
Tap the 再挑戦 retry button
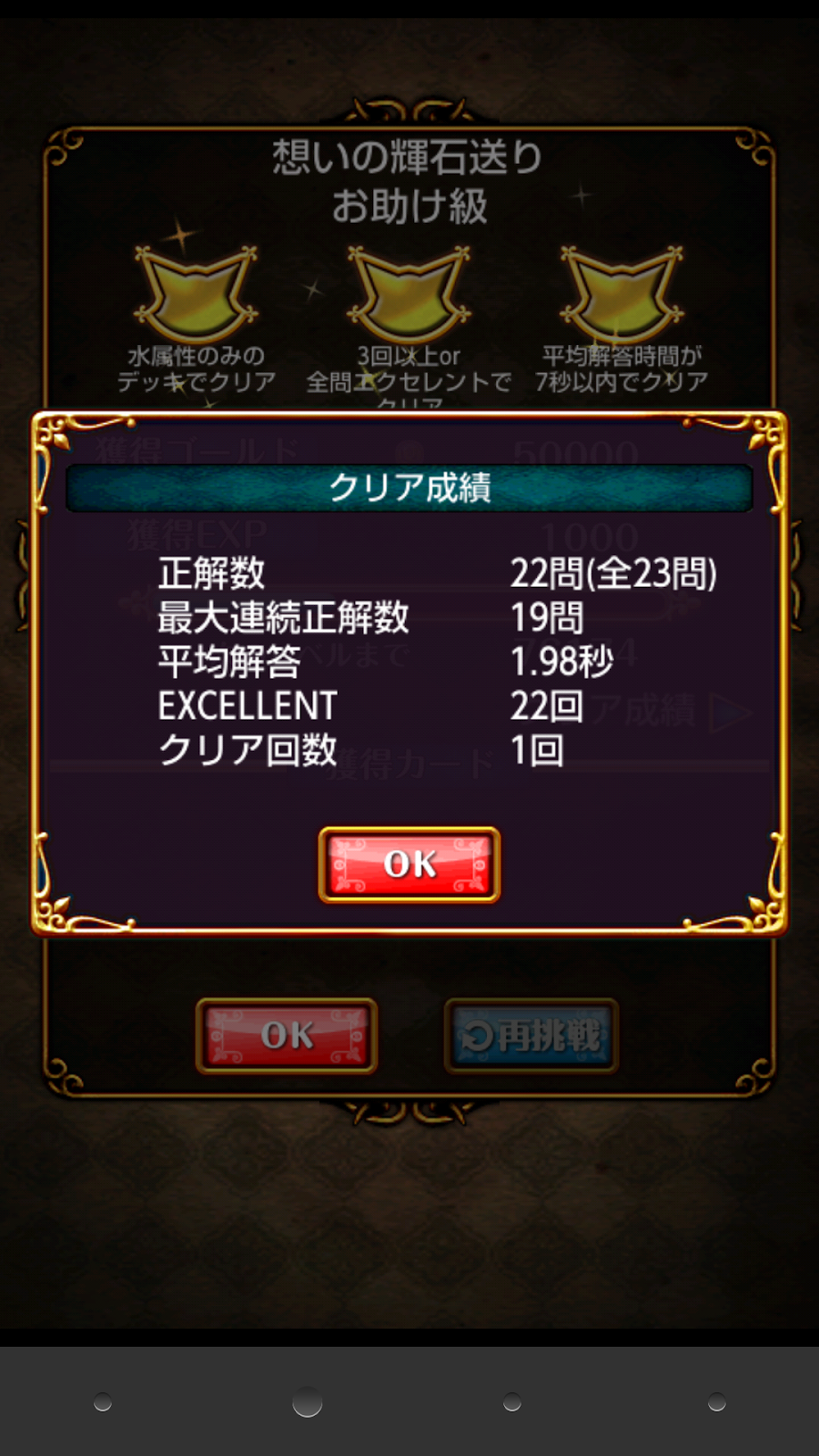pos(531,1036)
